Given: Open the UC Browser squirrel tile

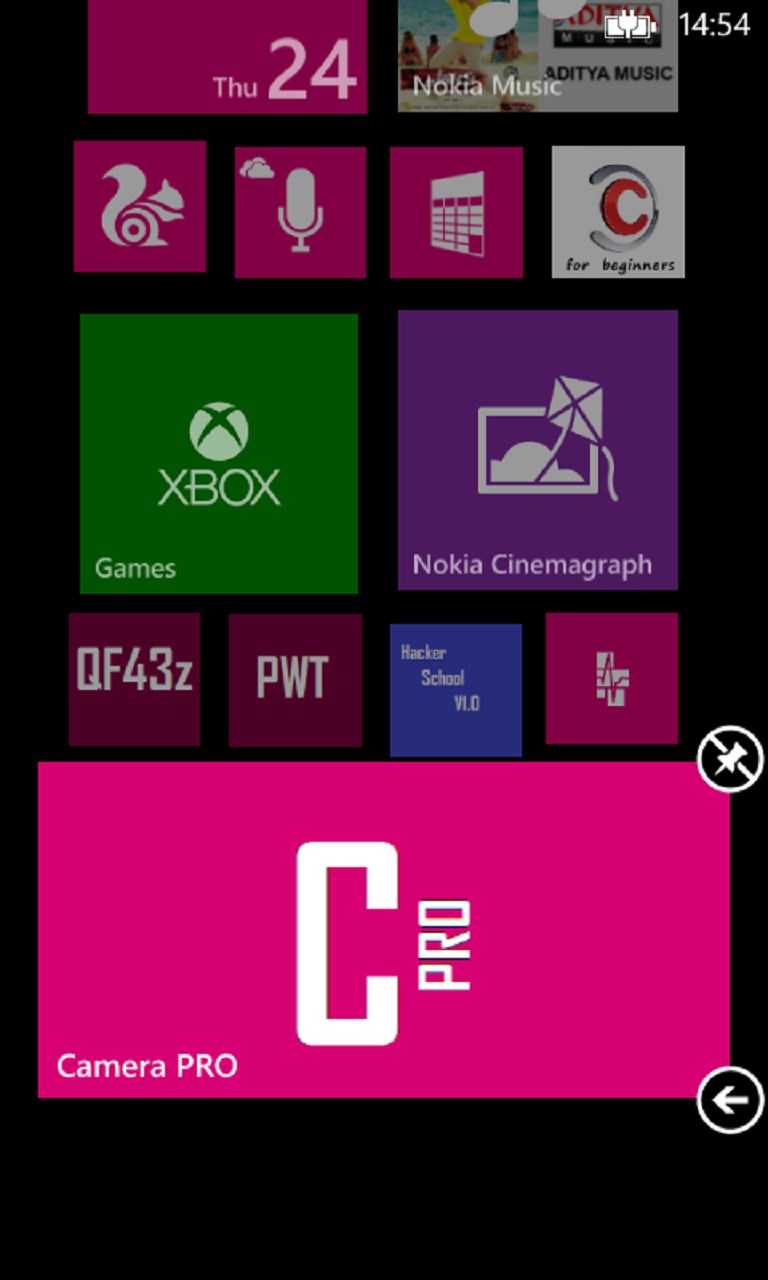Looking at the screenshot, I should click(x=140, y=206).
